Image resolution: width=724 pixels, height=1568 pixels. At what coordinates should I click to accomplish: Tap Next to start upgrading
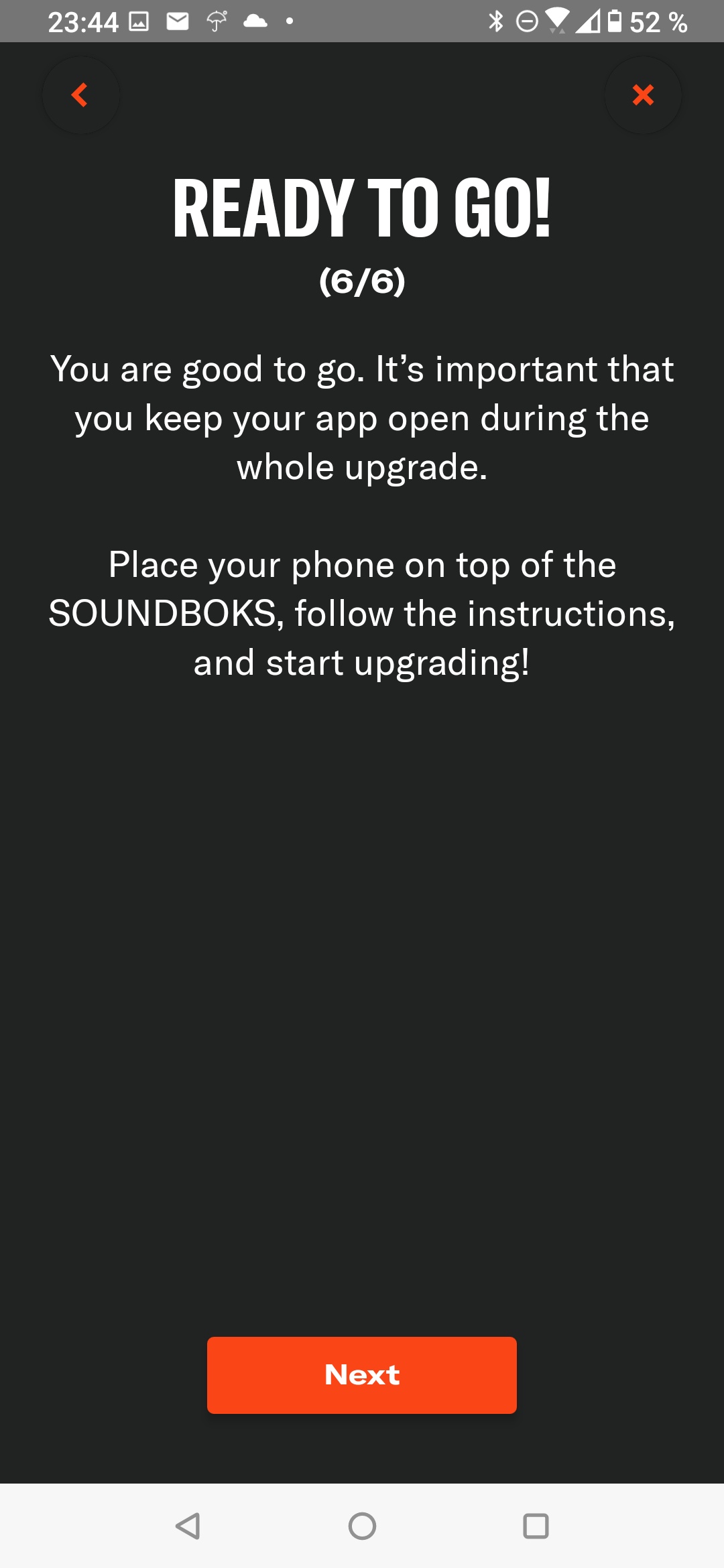coord(361,1375)
